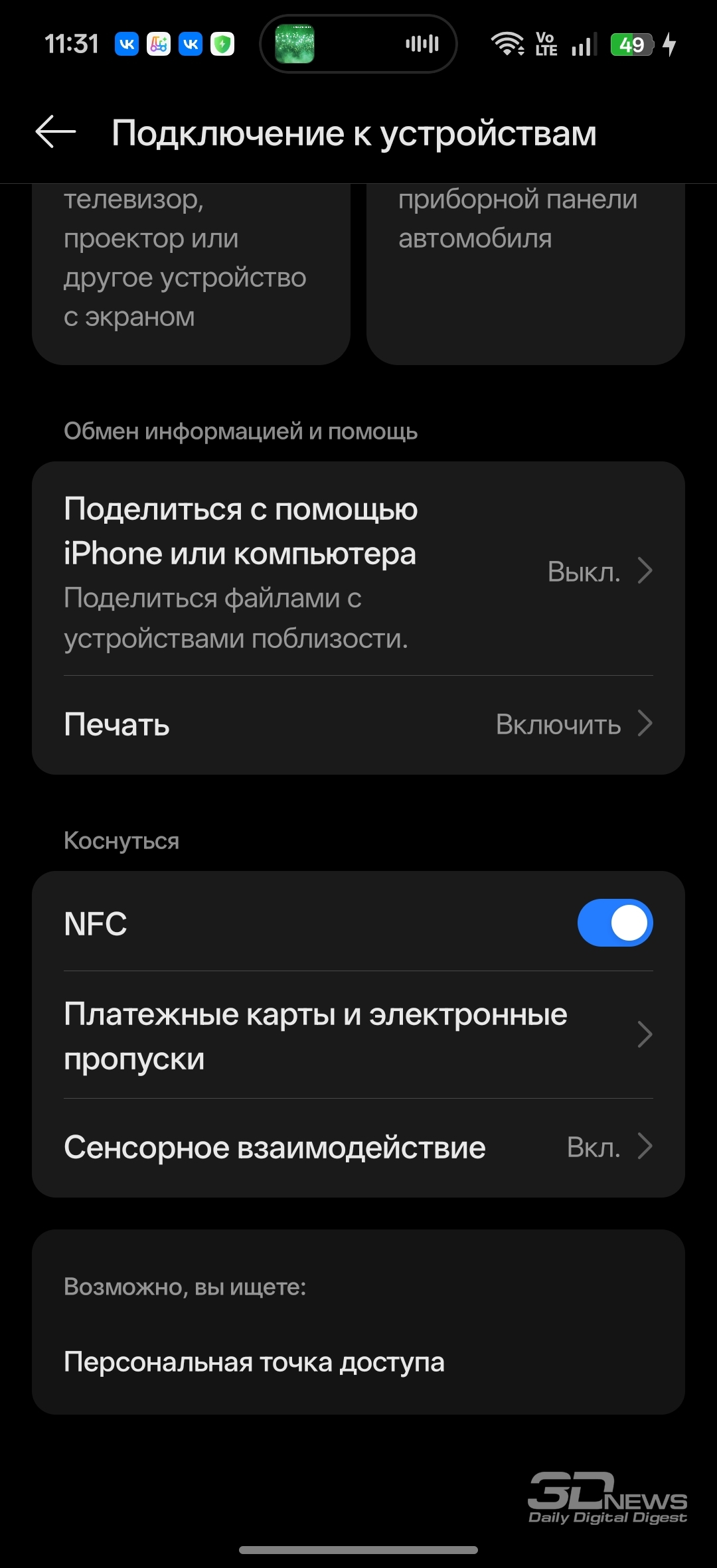This screenshot has width=717, height=1568.
Task: Turn off the NFC switch
Action: tap(614, 923)
